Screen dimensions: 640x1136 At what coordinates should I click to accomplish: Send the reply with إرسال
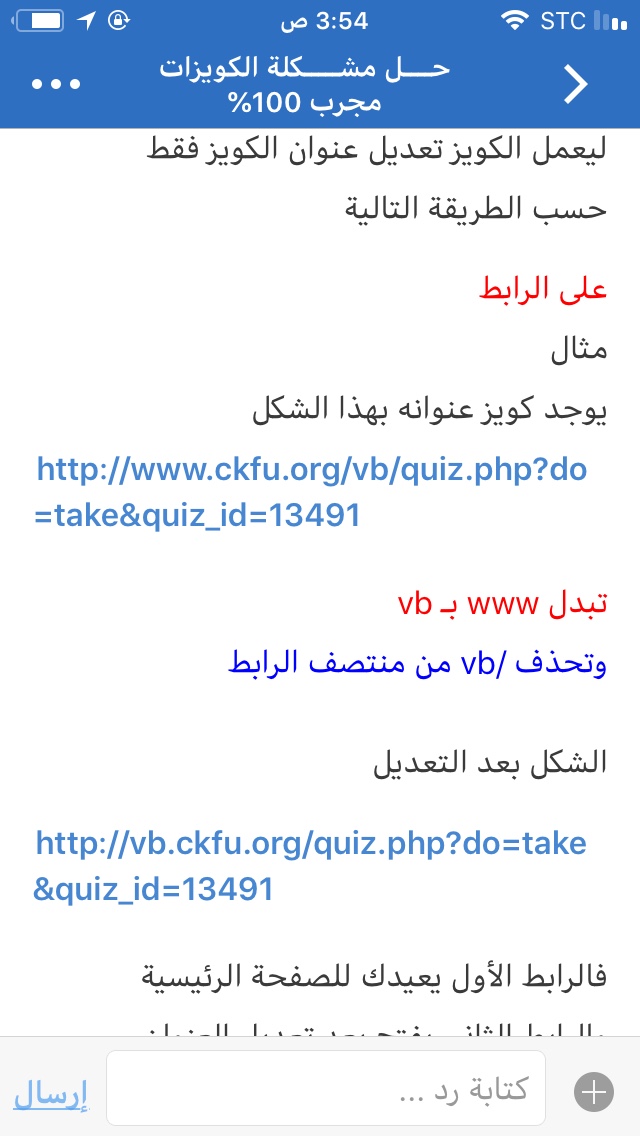(x=51, y=1093)
